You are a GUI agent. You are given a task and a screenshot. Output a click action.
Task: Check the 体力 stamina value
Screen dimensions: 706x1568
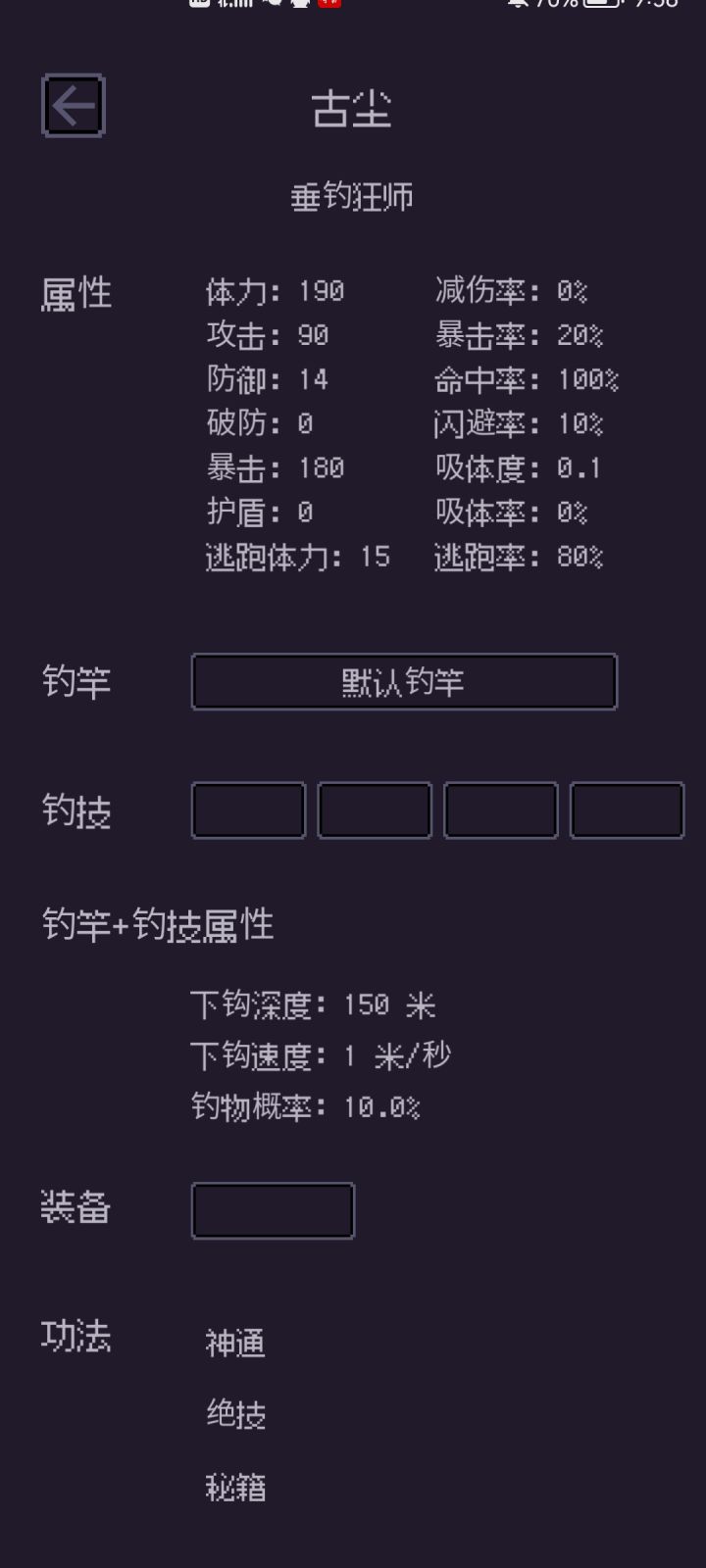[x=271, y=291]
